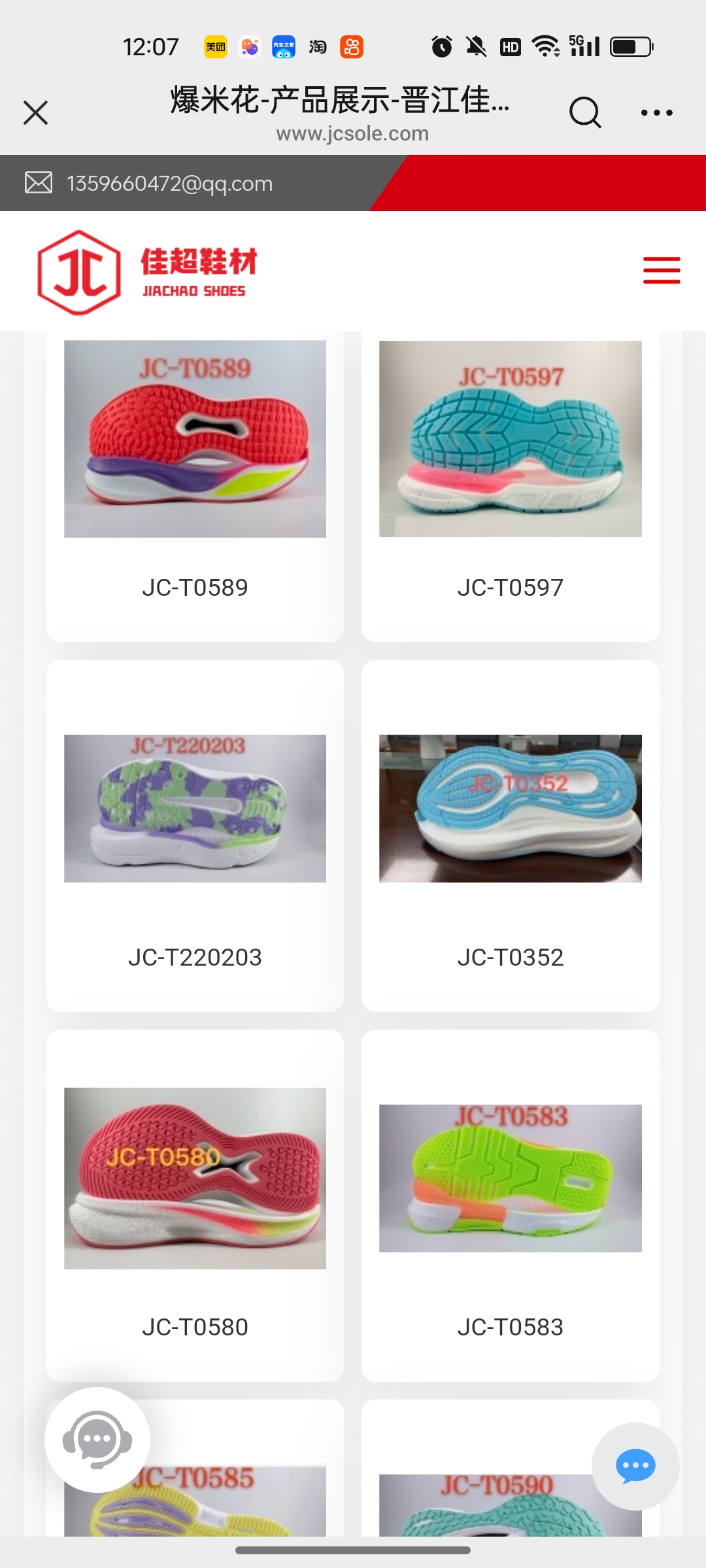Tap the 1359660472@qq.com email link
Screen dimensions: 706x1568
click(169, 184)
